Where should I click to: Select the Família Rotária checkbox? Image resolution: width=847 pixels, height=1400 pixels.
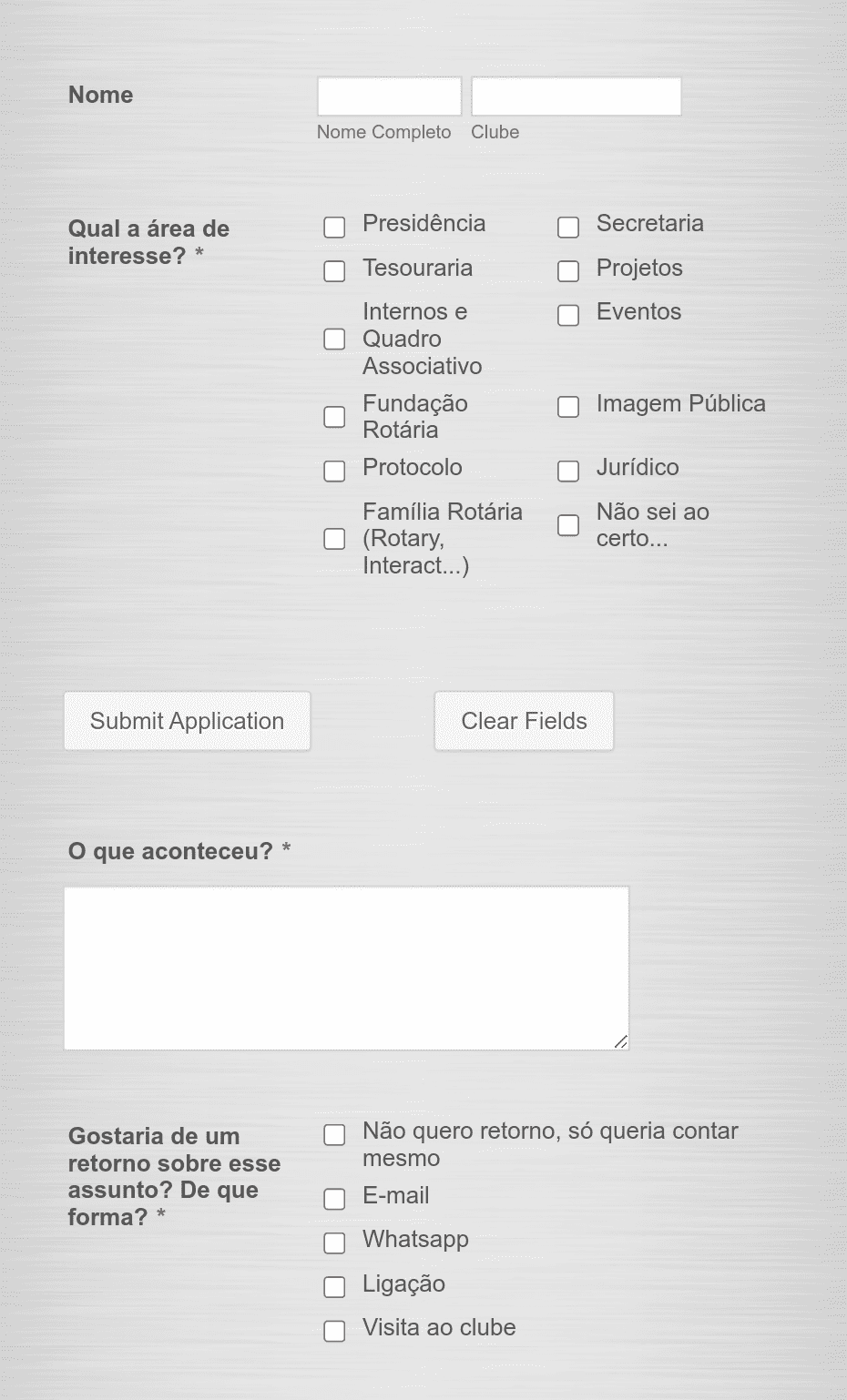[x=335, y=538]
